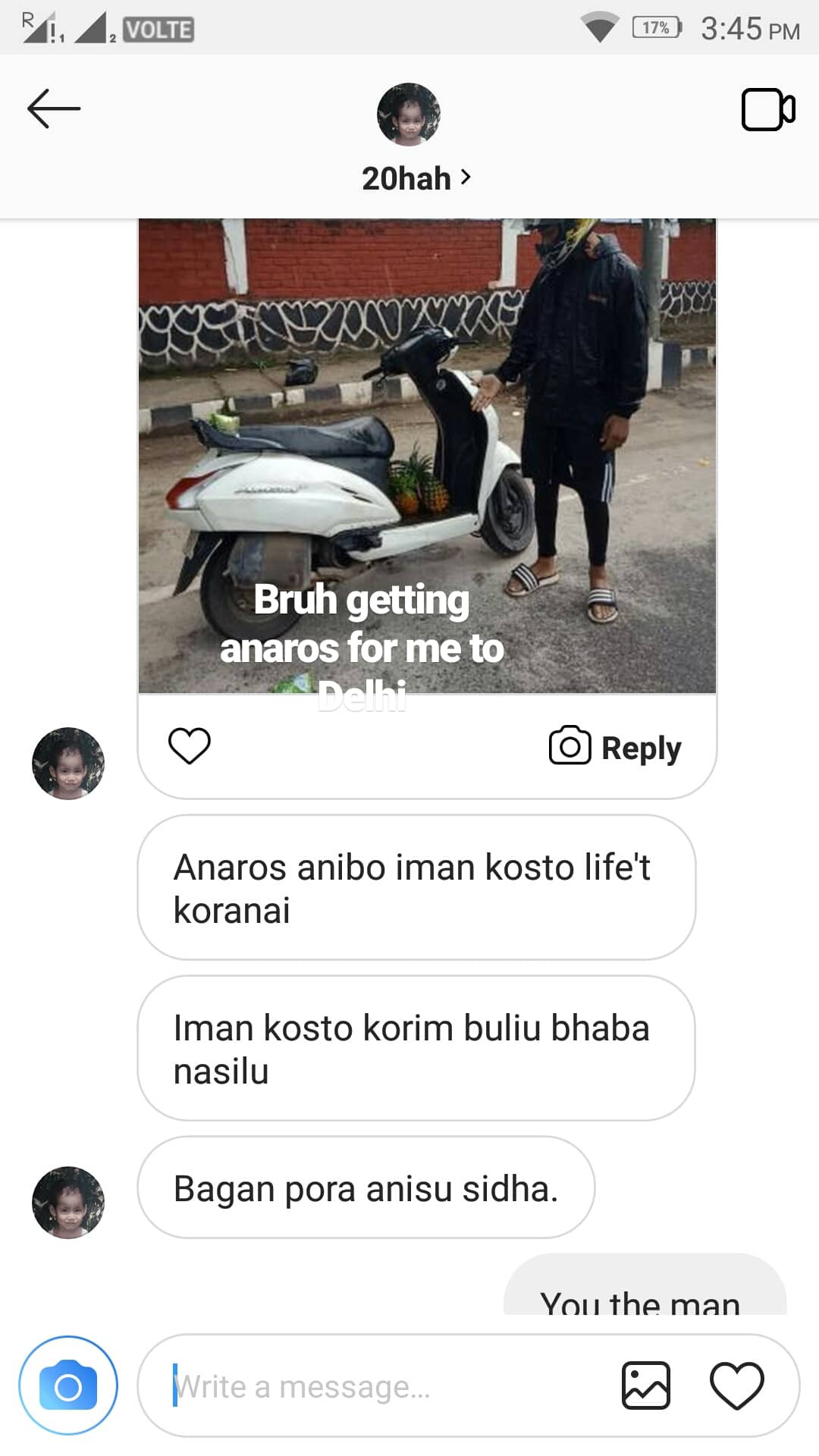
Task: Open the gallery image picker icon
Action: click(x=646, y=1385)
